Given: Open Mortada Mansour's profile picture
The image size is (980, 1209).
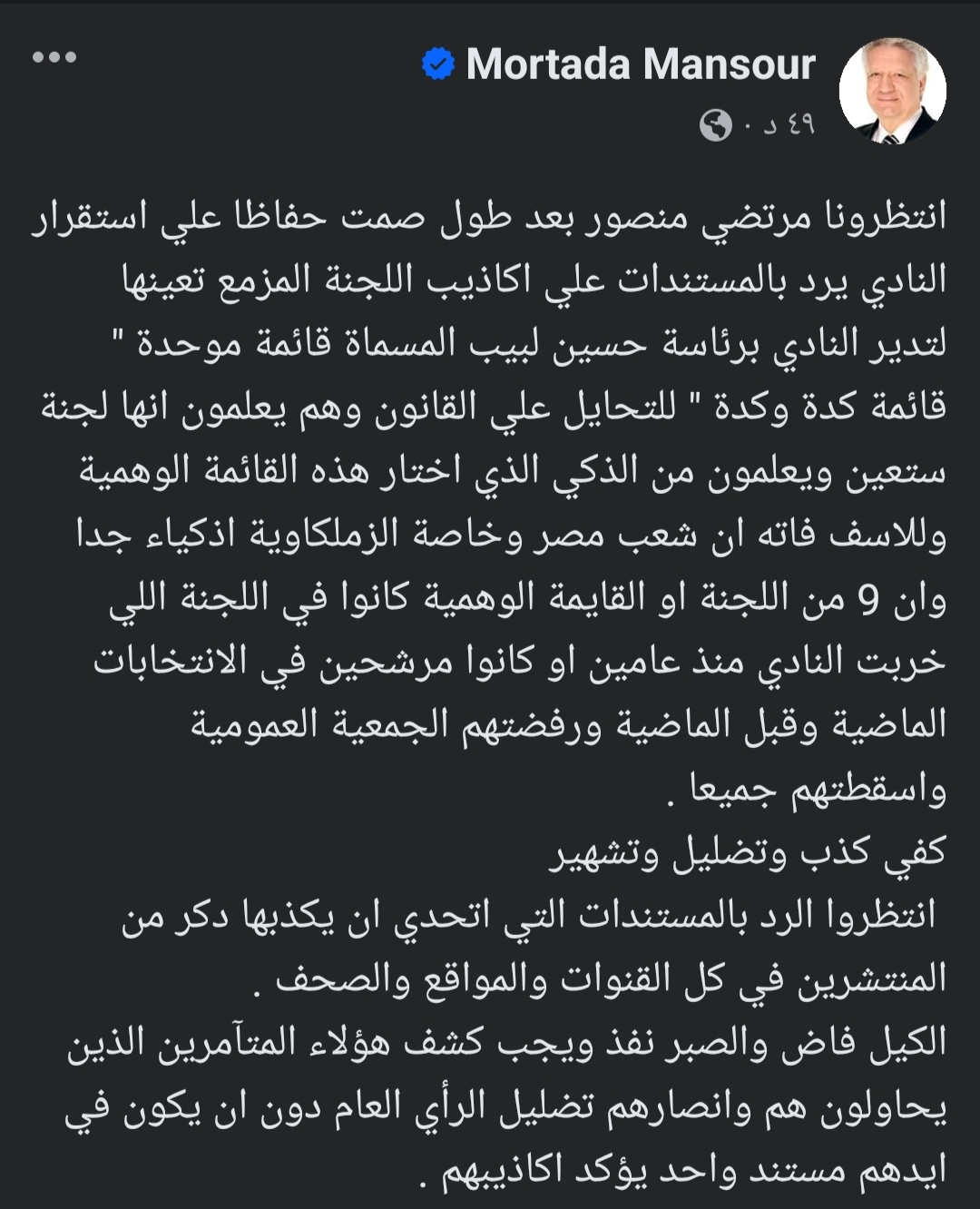Looking at the screenshot, I should tap(892, 92).
